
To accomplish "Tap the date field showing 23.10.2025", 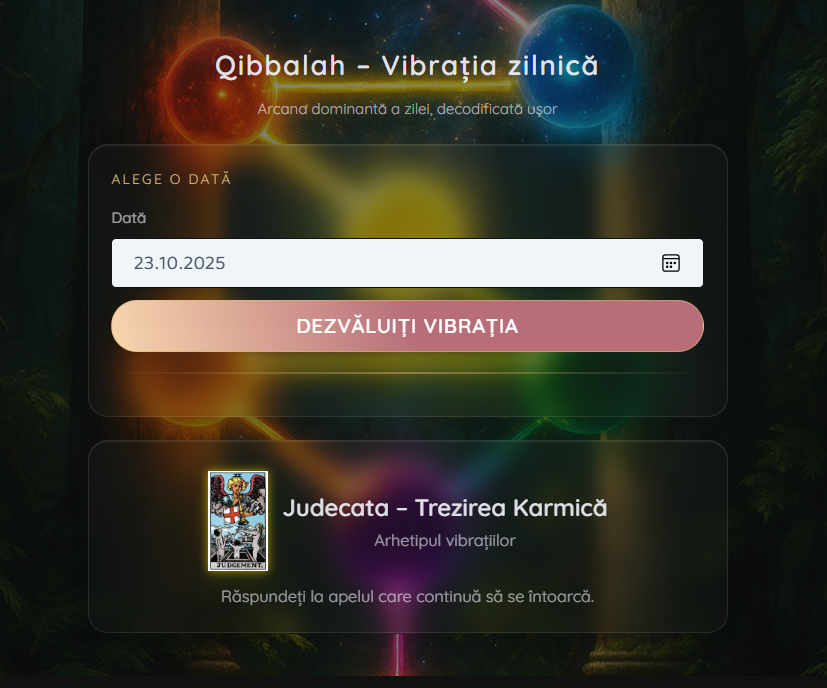I will point(380,263).
